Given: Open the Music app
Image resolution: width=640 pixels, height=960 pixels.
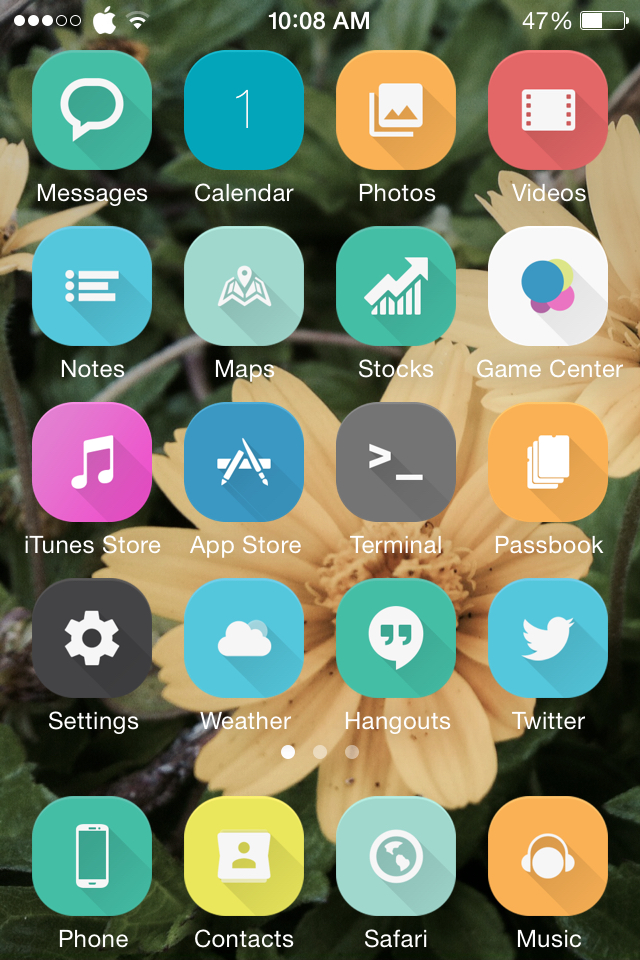Looking at the screenshot, I should 548,856.
